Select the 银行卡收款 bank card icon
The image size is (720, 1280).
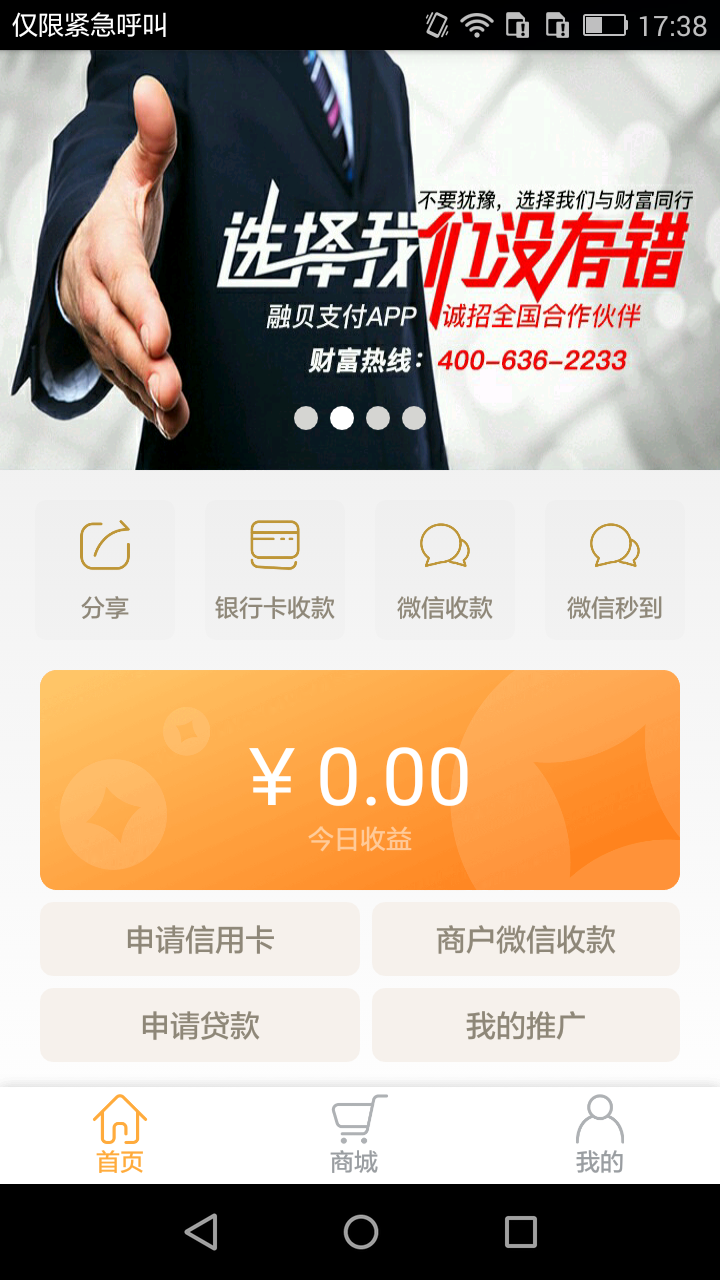coord(274,541)
